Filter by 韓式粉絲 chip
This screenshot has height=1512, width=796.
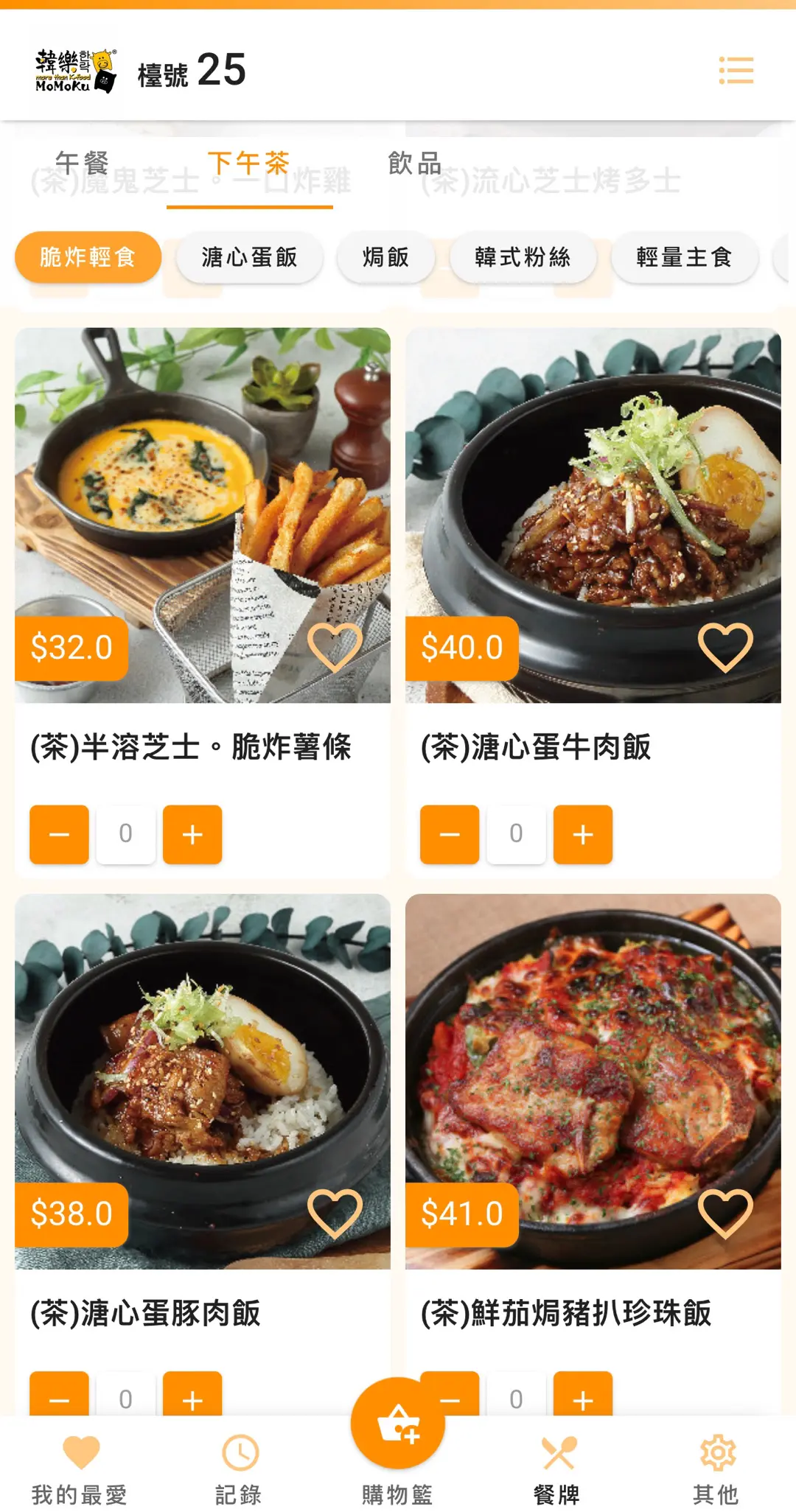coord(523,257)
